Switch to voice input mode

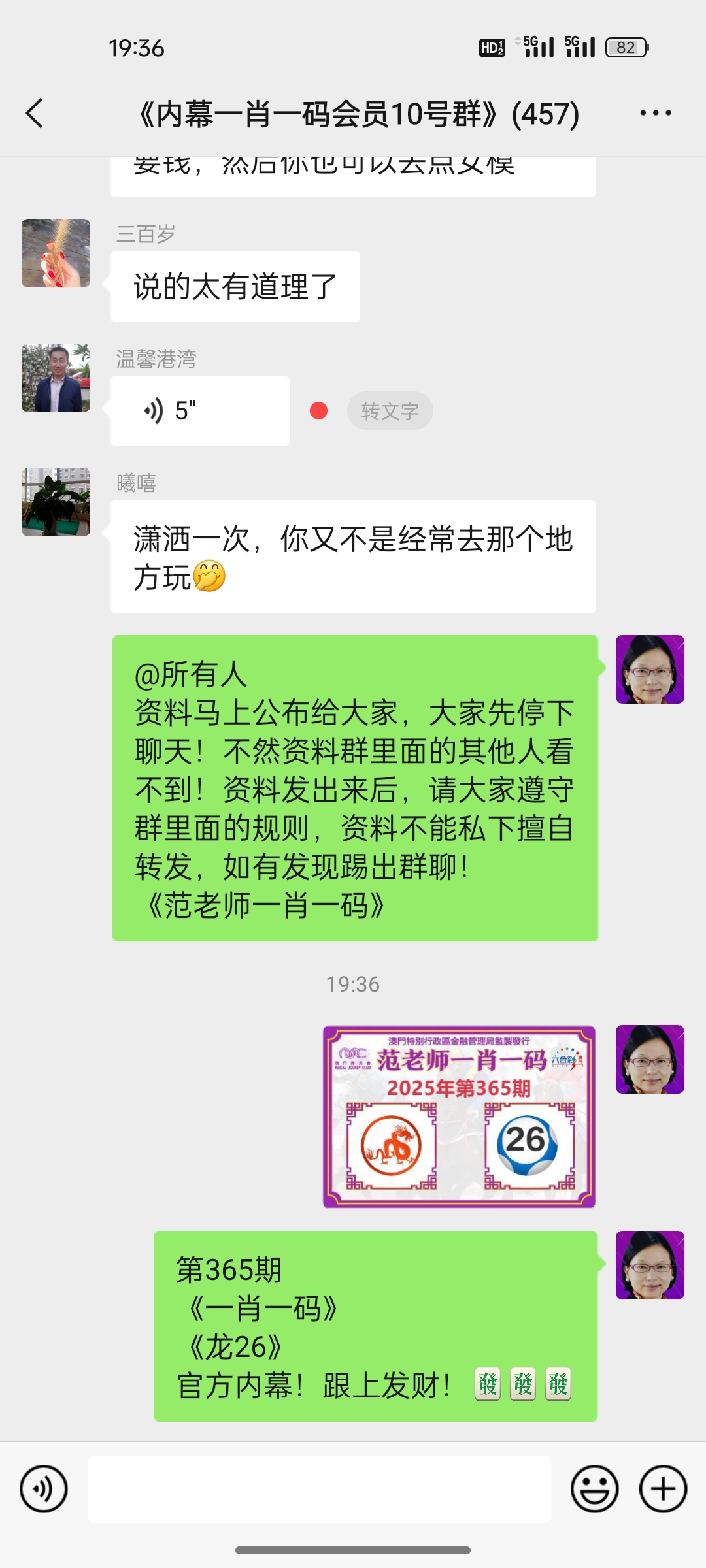[x=44, y=1489]
